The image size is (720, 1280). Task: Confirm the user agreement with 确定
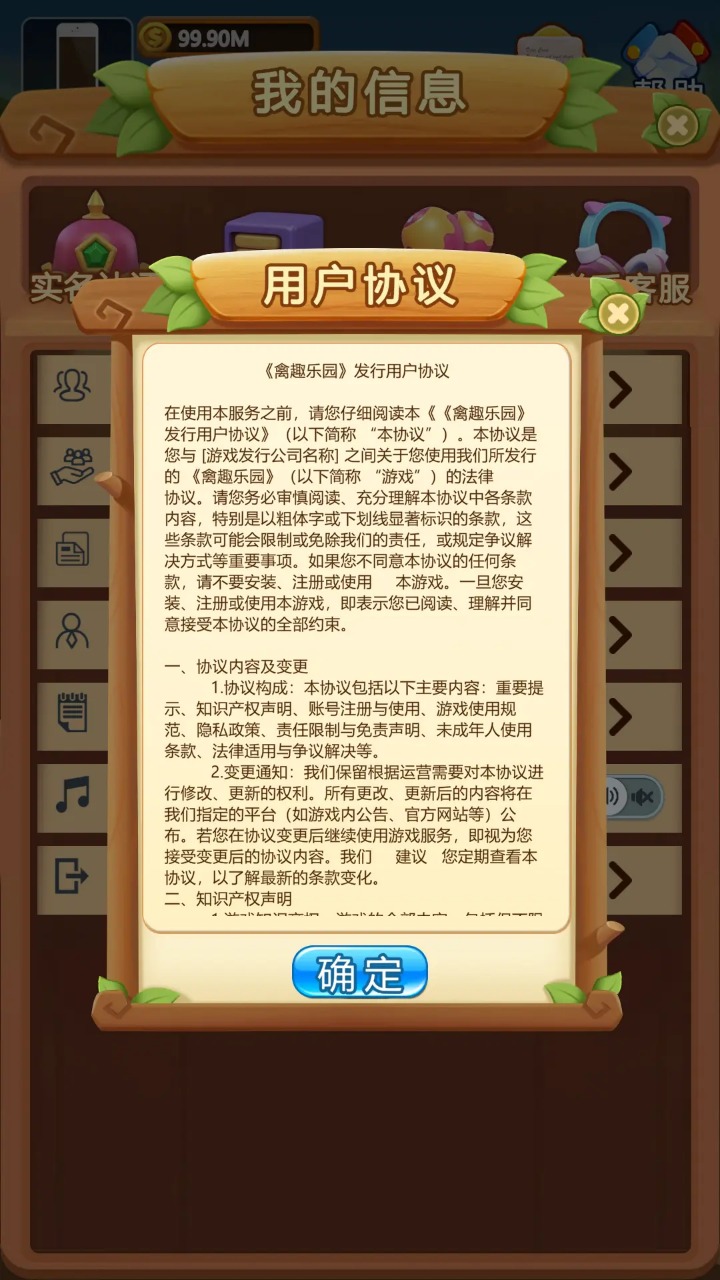(x=360, y=973)
